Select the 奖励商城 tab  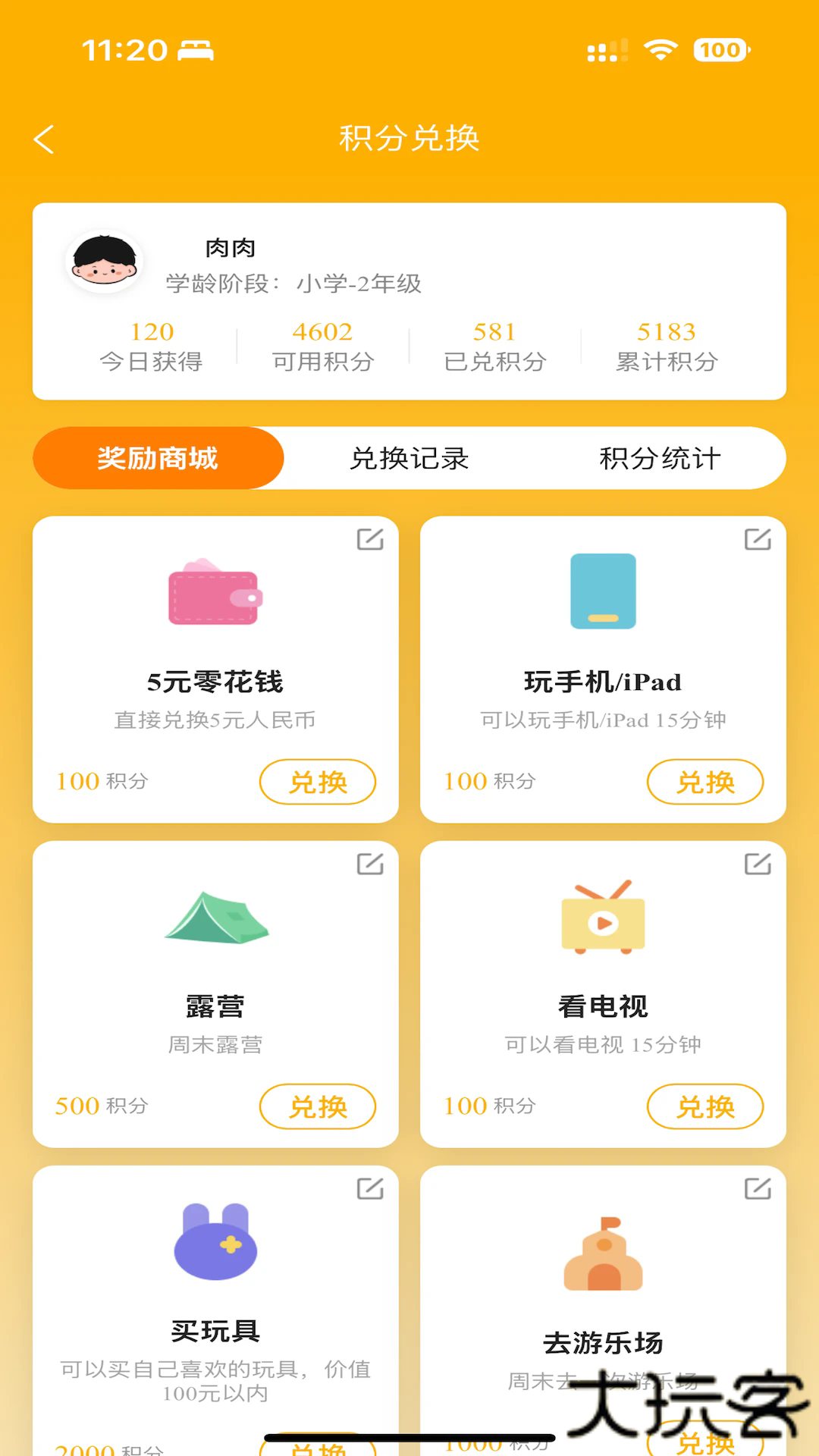(x=158, y=458)
